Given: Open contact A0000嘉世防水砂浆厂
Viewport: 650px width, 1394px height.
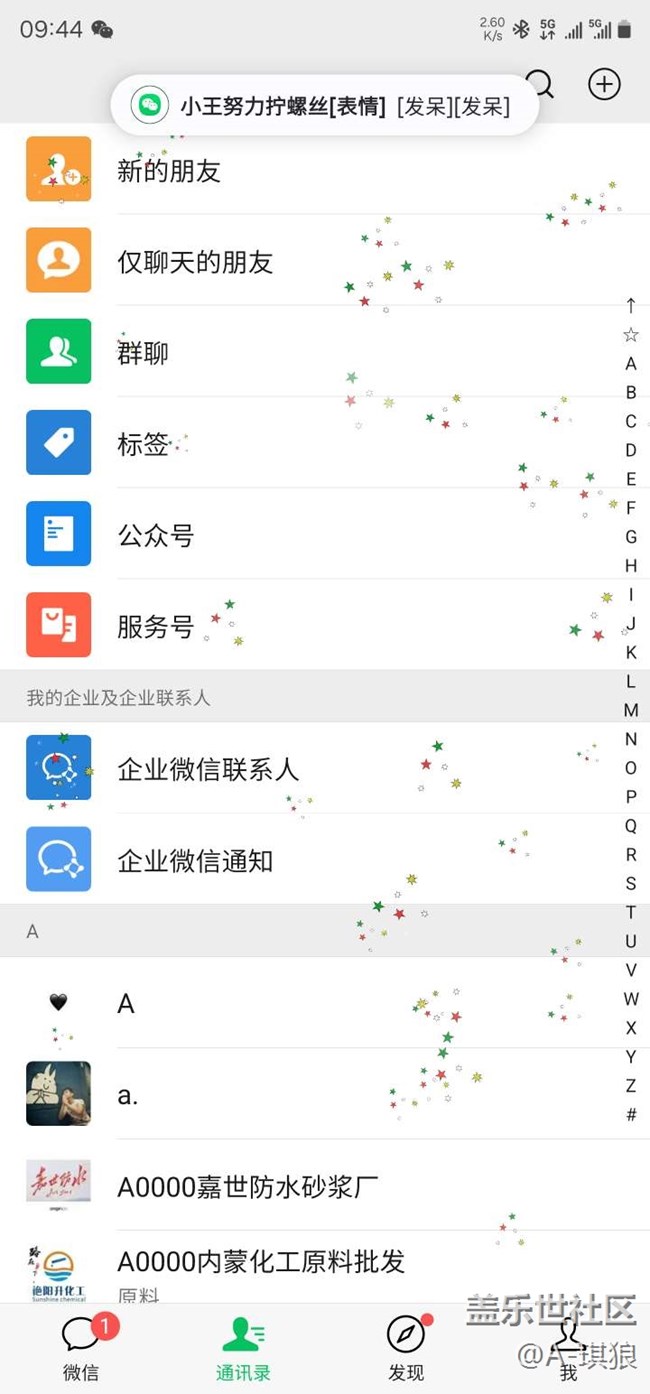Looking at the screenshot, I should (248, 1186).
